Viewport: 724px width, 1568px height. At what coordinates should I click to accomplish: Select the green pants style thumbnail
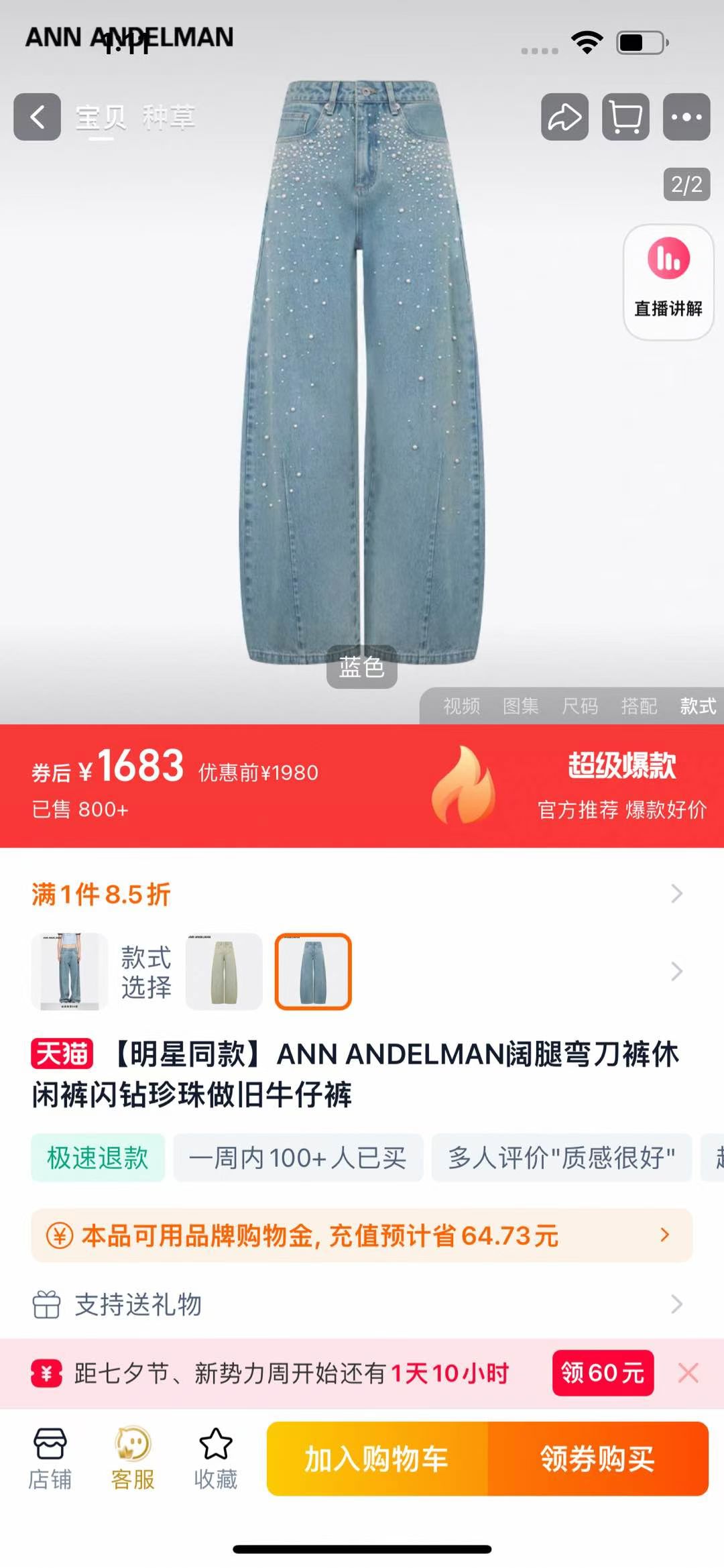(224, 971)
